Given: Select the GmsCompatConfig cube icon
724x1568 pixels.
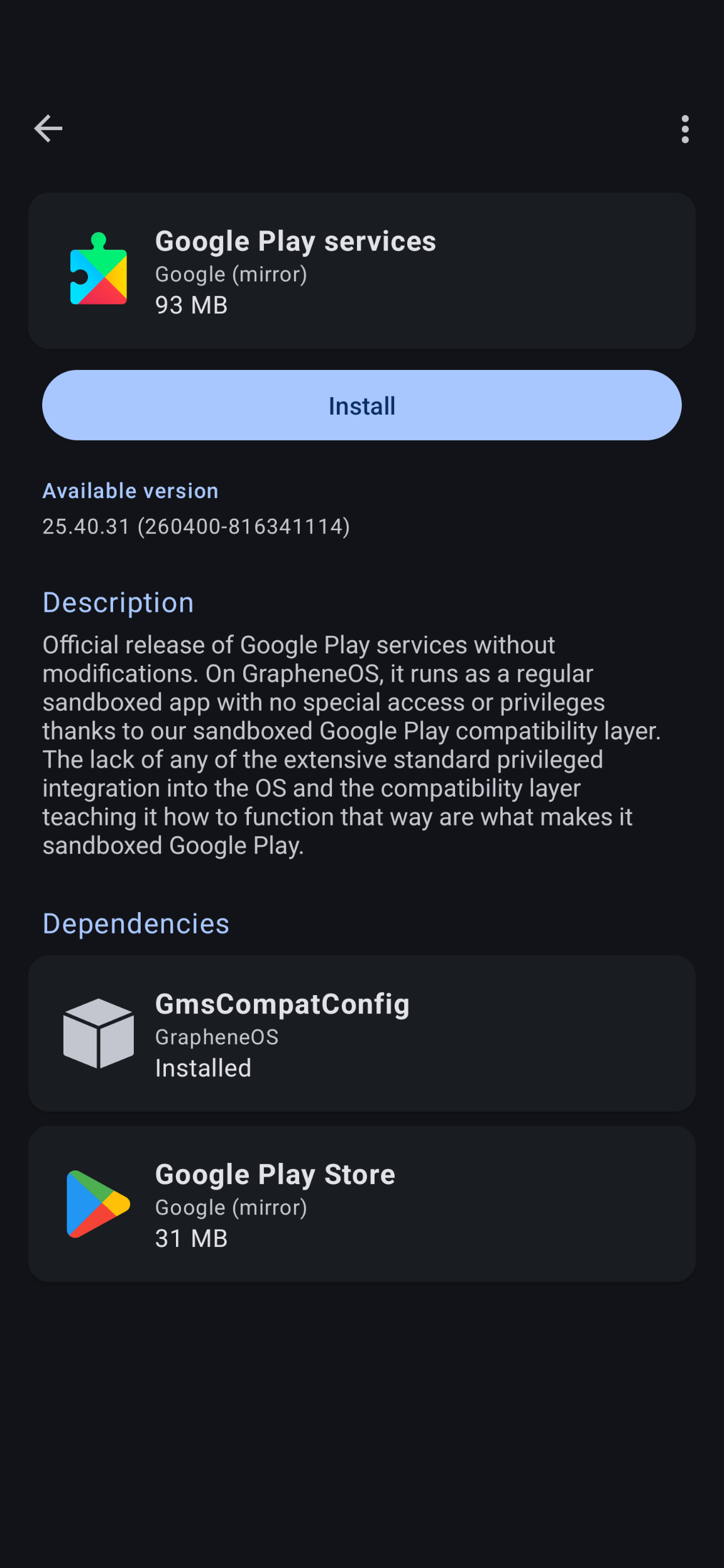Looking at the screenshot, I should pos(97,1033).
